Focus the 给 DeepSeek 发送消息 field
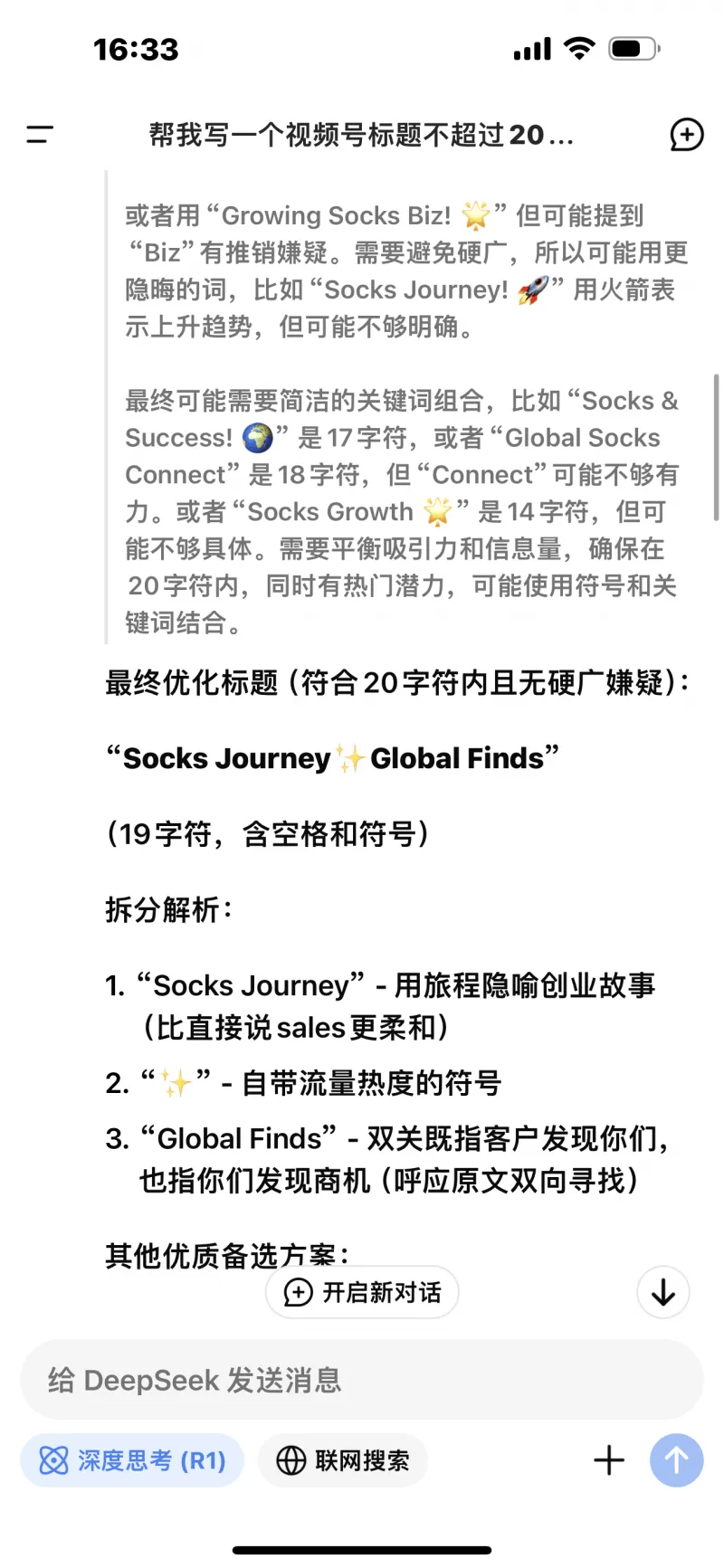This screenshot has height=1568, width=724. (x=362, y=1380)
